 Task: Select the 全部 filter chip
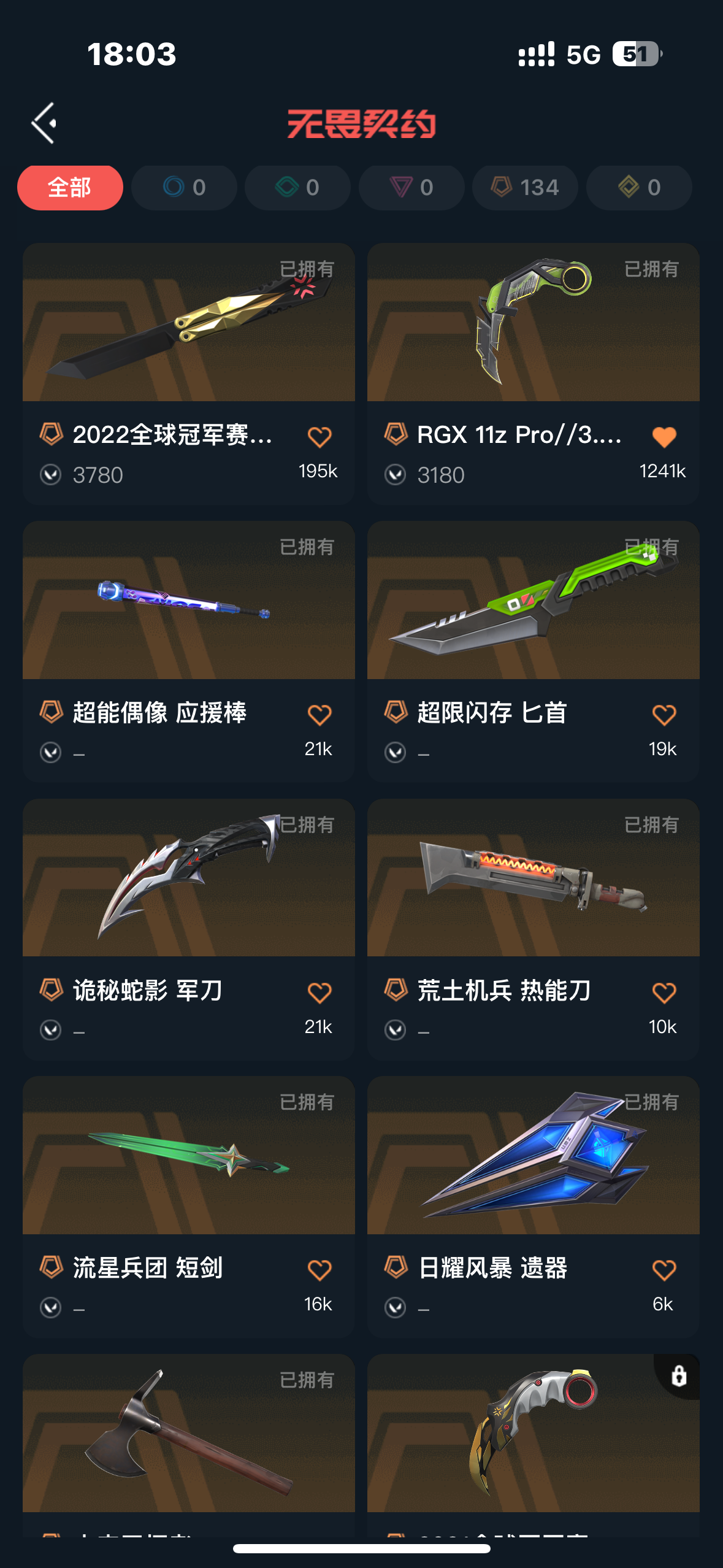[x=70, y=188]
